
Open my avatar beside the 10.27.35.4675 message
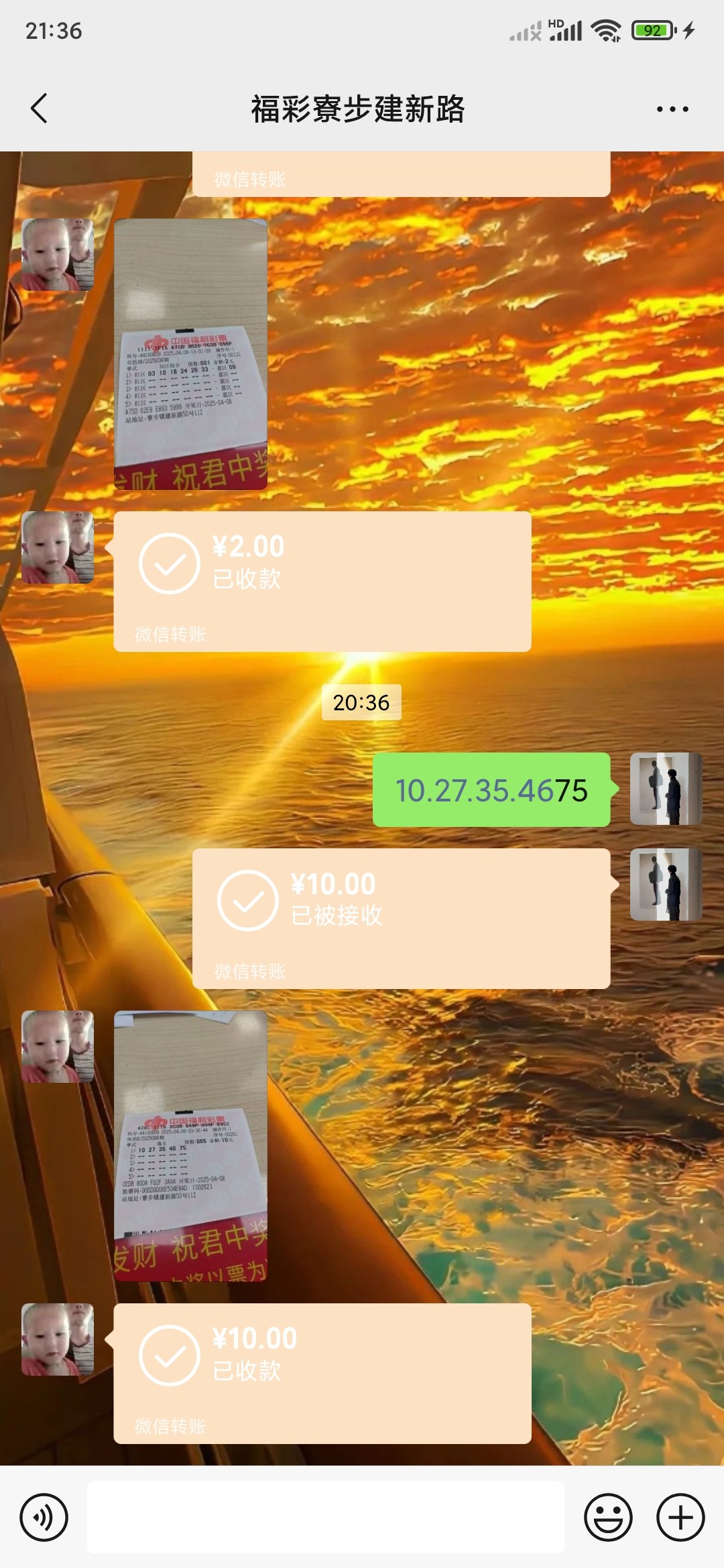(666, 789)
